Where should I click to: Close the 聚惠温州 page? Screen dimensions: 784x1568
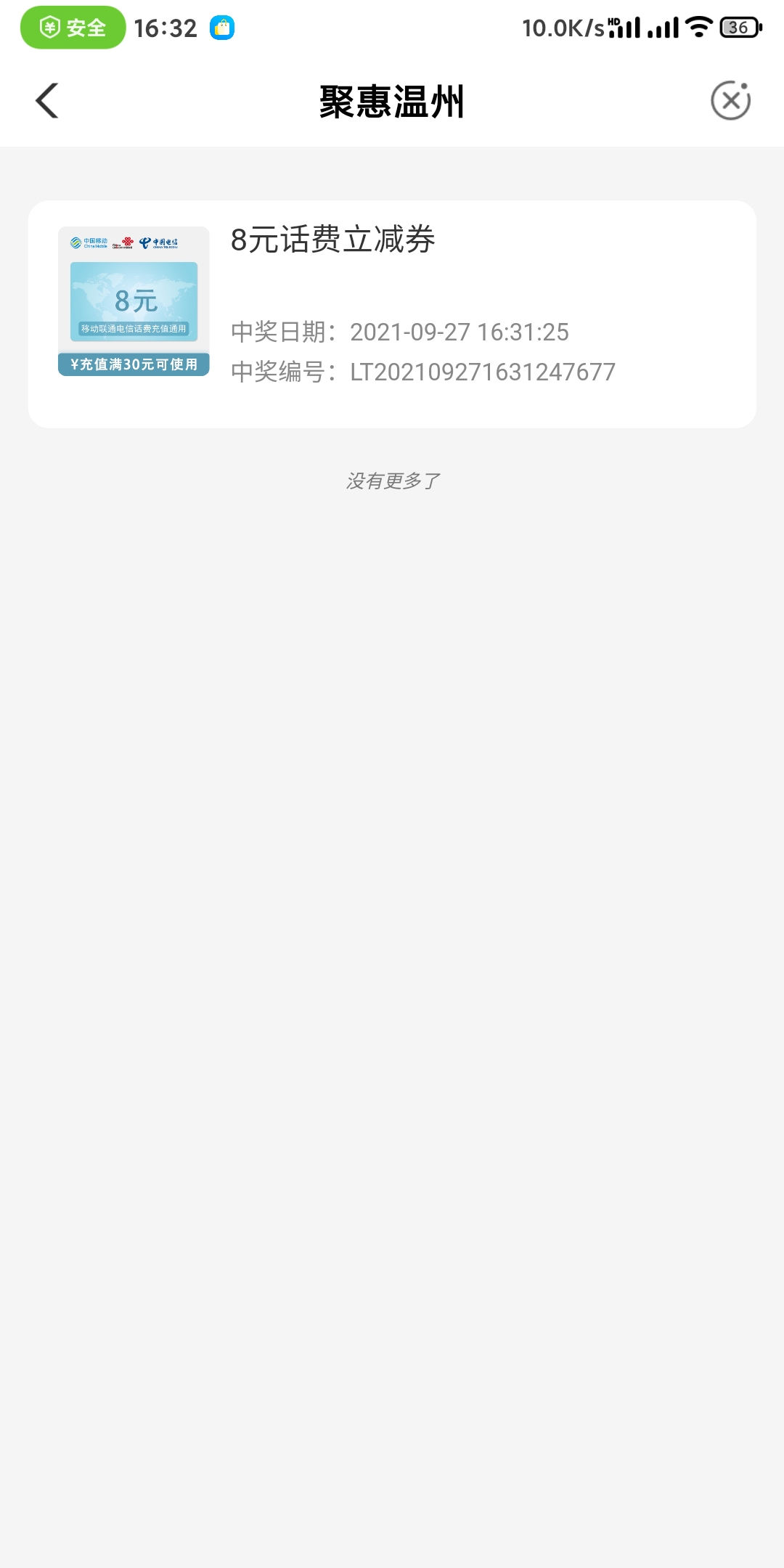pos(730,100)
